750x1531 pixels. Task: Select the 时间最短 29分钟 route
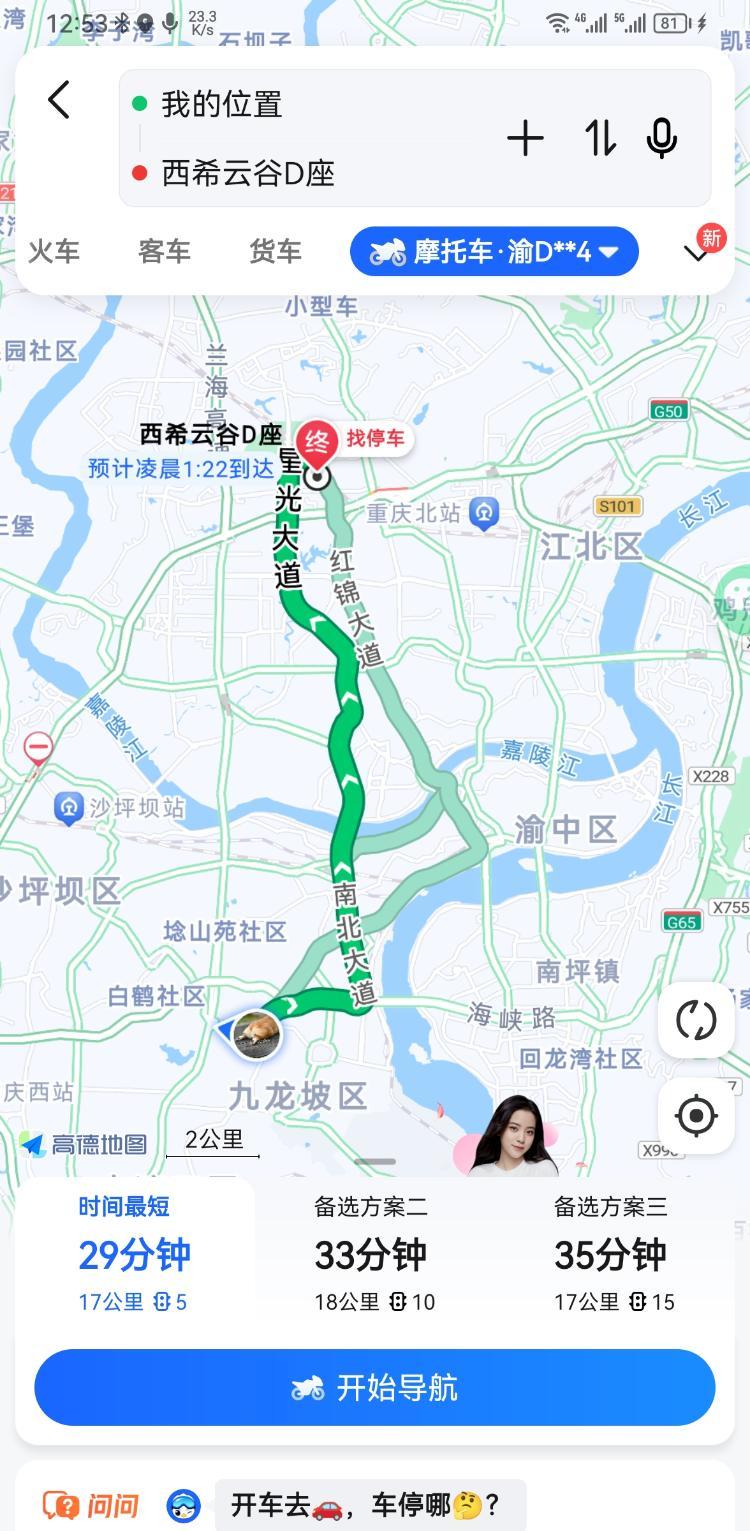[134, 1255]
